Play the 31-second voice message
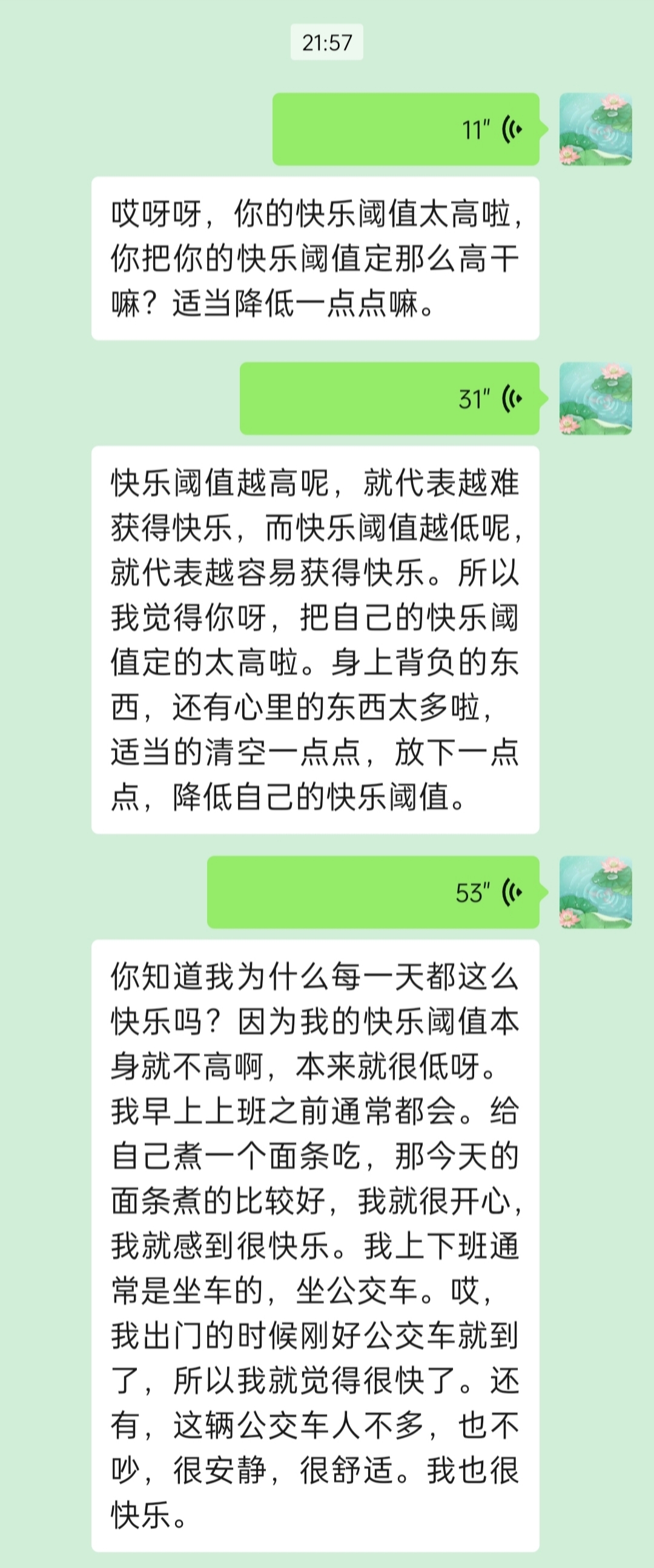 coord(389,399)
